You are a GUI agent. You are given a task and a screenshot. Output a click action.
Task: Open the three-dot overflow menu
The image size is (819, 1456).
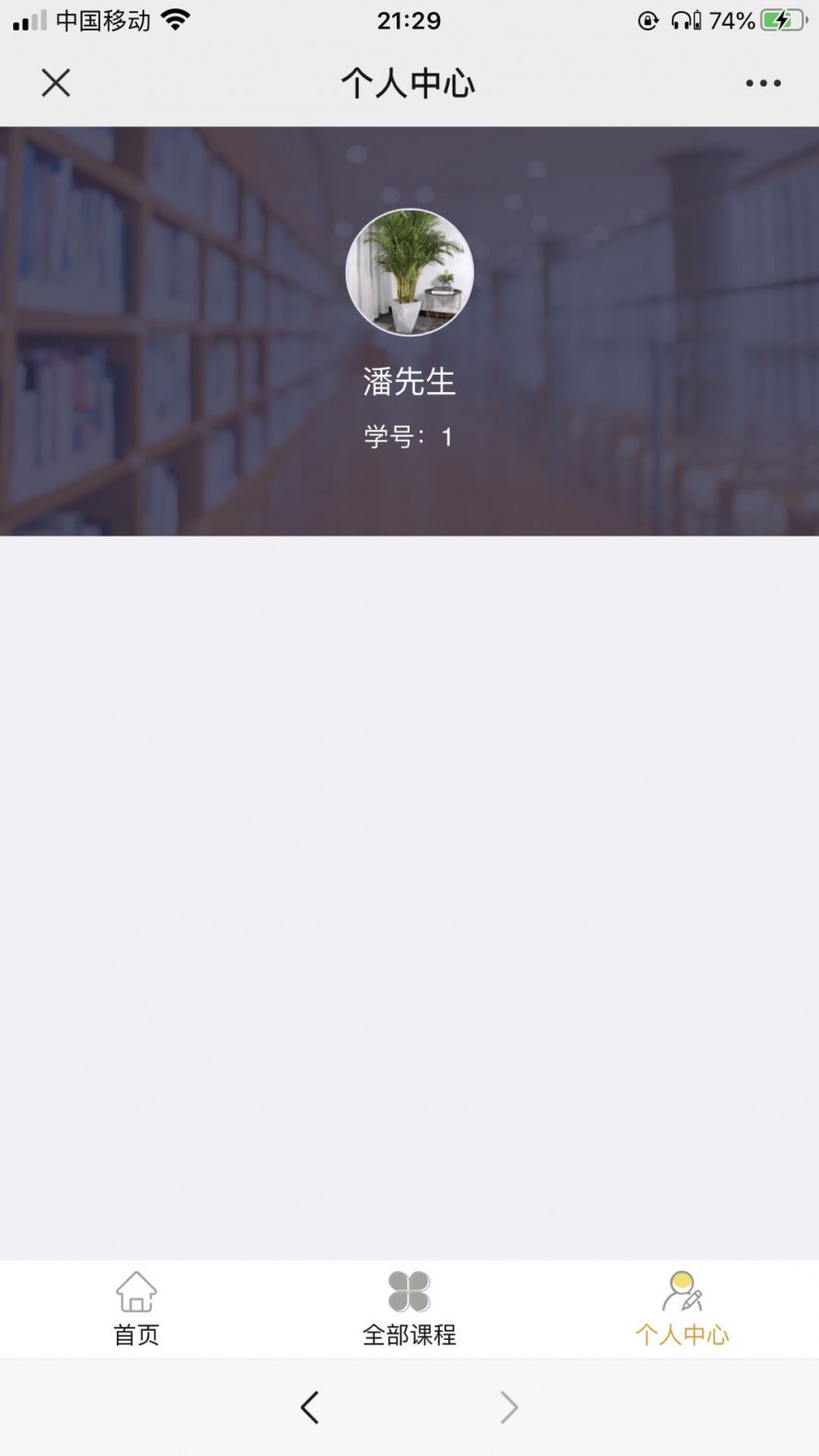763,83
